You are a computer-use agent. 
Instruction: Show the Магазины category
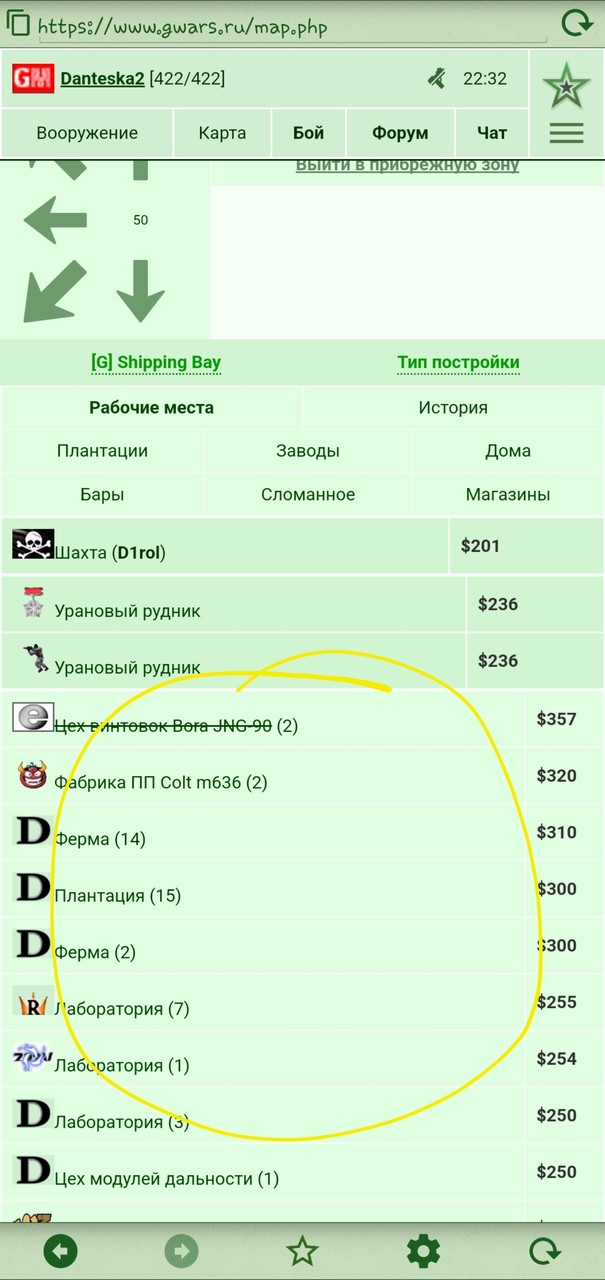pyautogui.click(x=508, y=495)
